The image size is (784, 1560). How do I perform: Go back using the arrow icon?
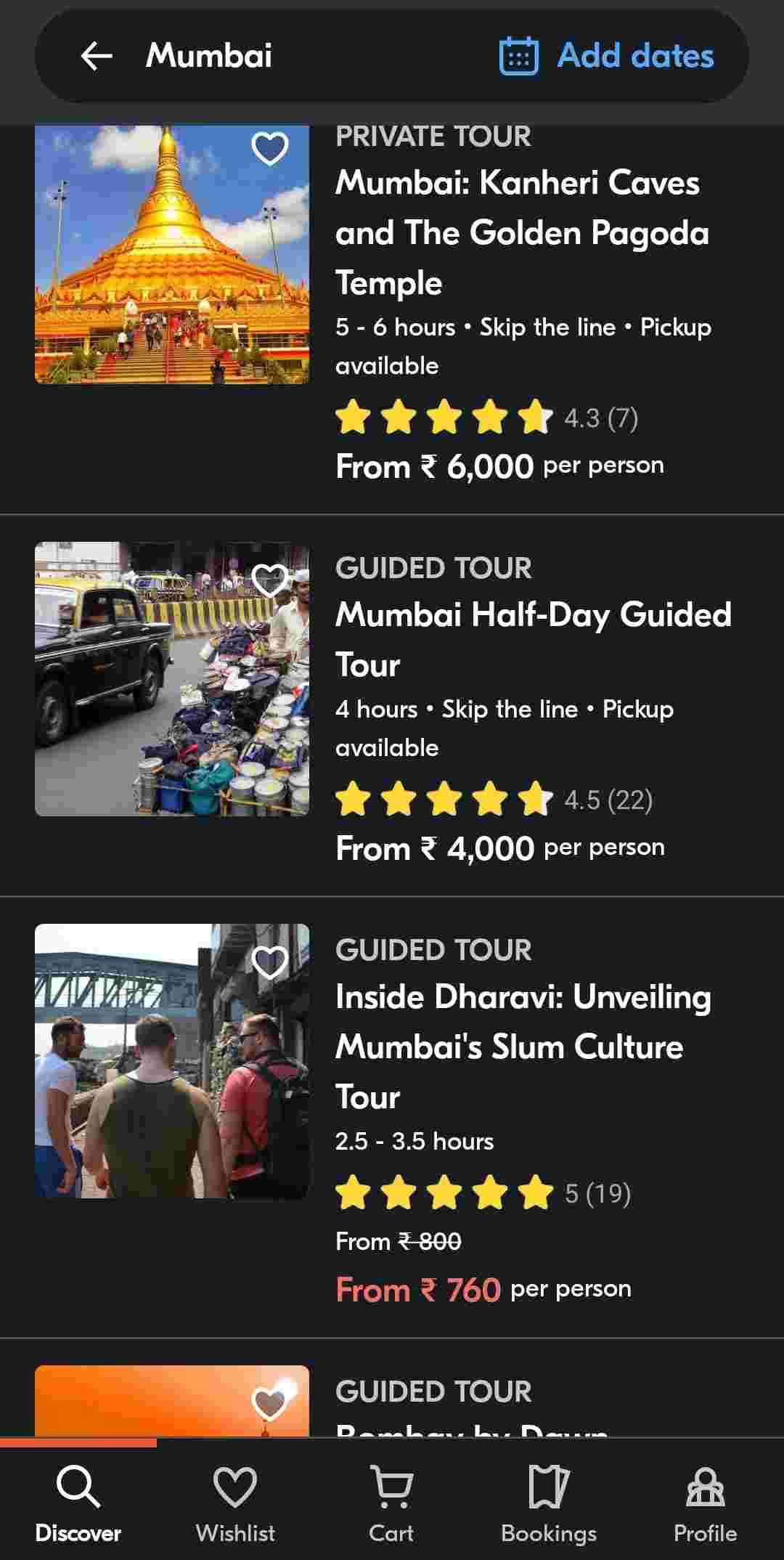(x=97, y=56)
